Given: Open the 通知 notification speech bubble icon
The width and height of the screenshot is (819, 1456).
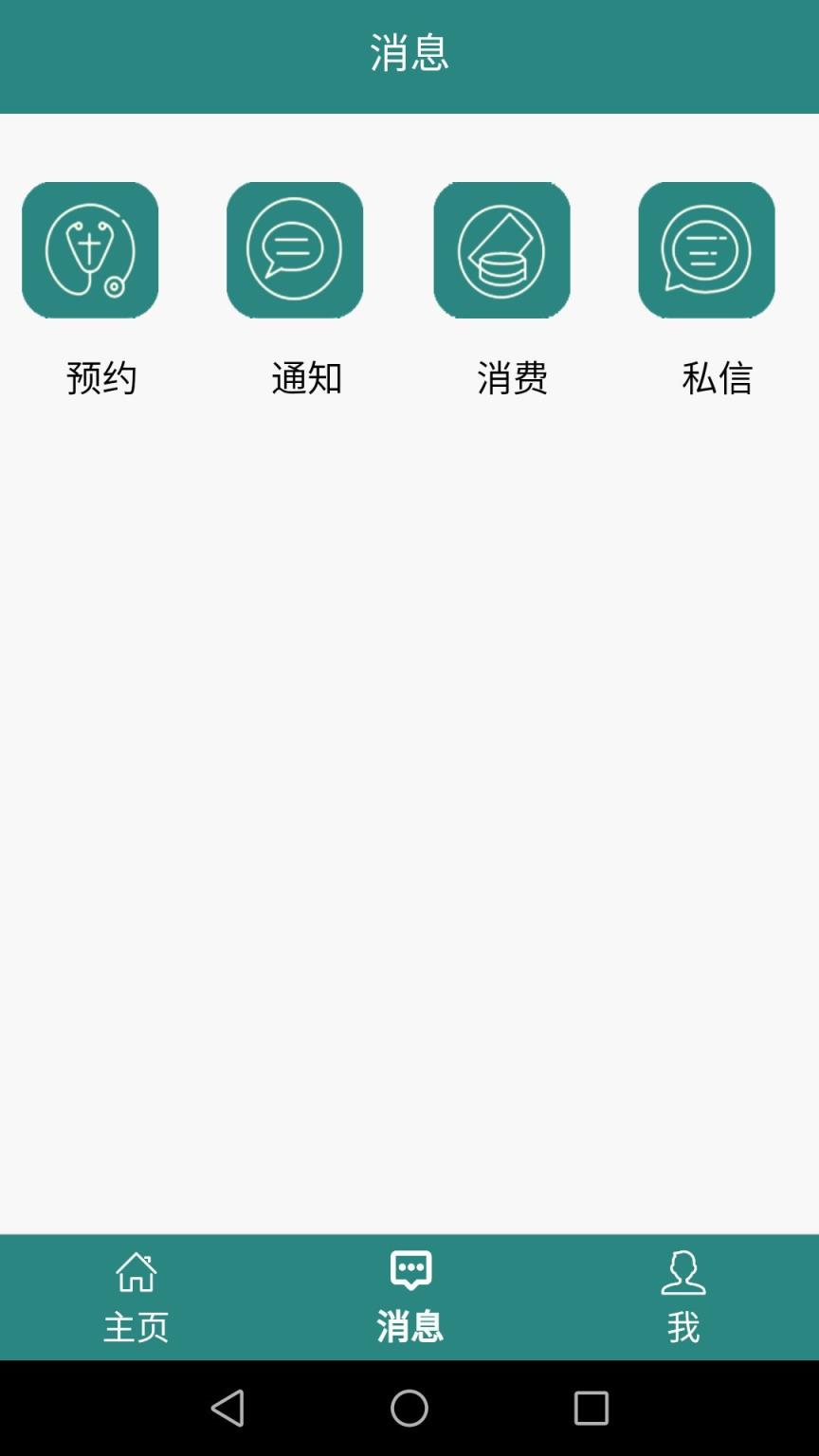Looking at the screenshot, I should tap(295, 248).
